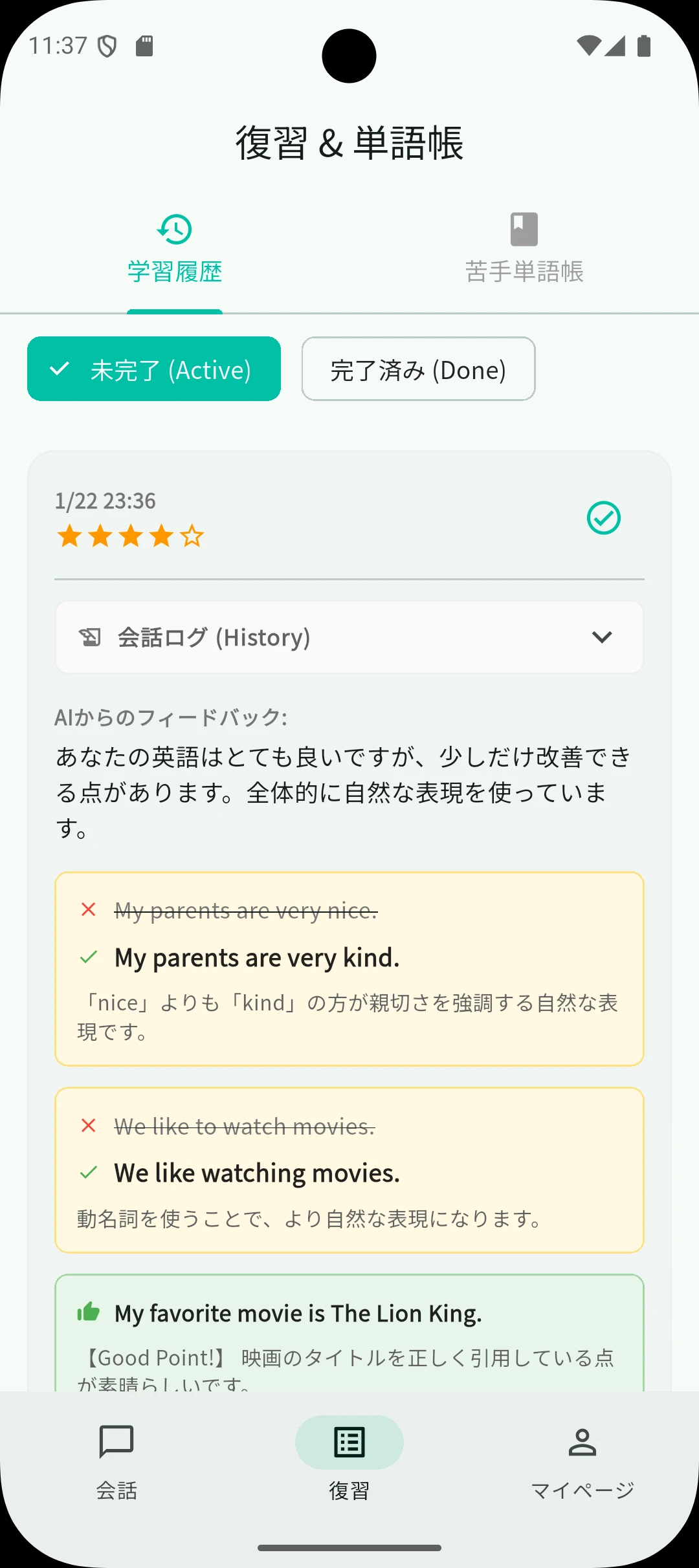
Task: Click the conversation log icon beside 会話ログ
Action: click(91, 637)
